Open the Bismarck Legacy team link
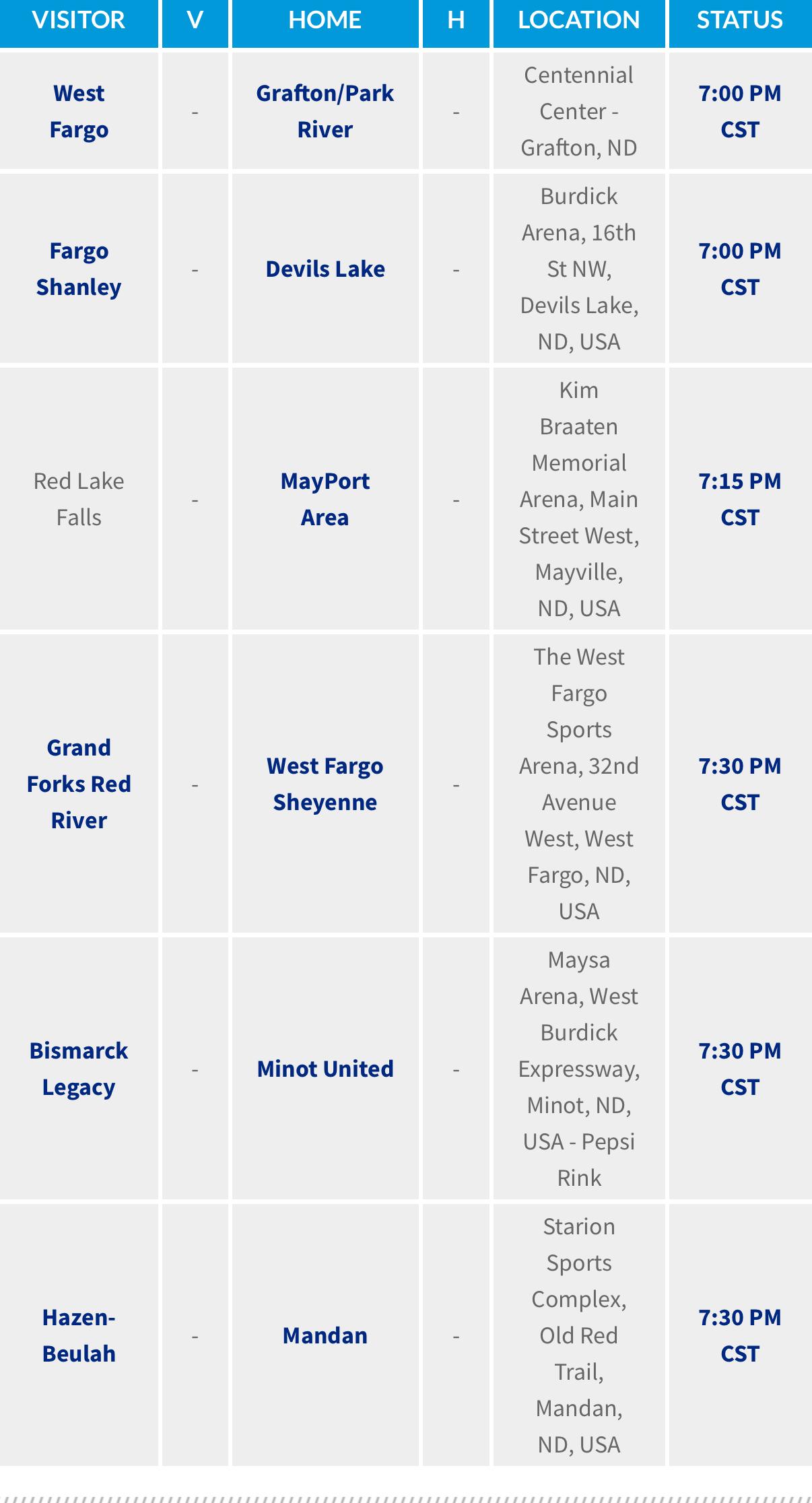 (79, 1069)
